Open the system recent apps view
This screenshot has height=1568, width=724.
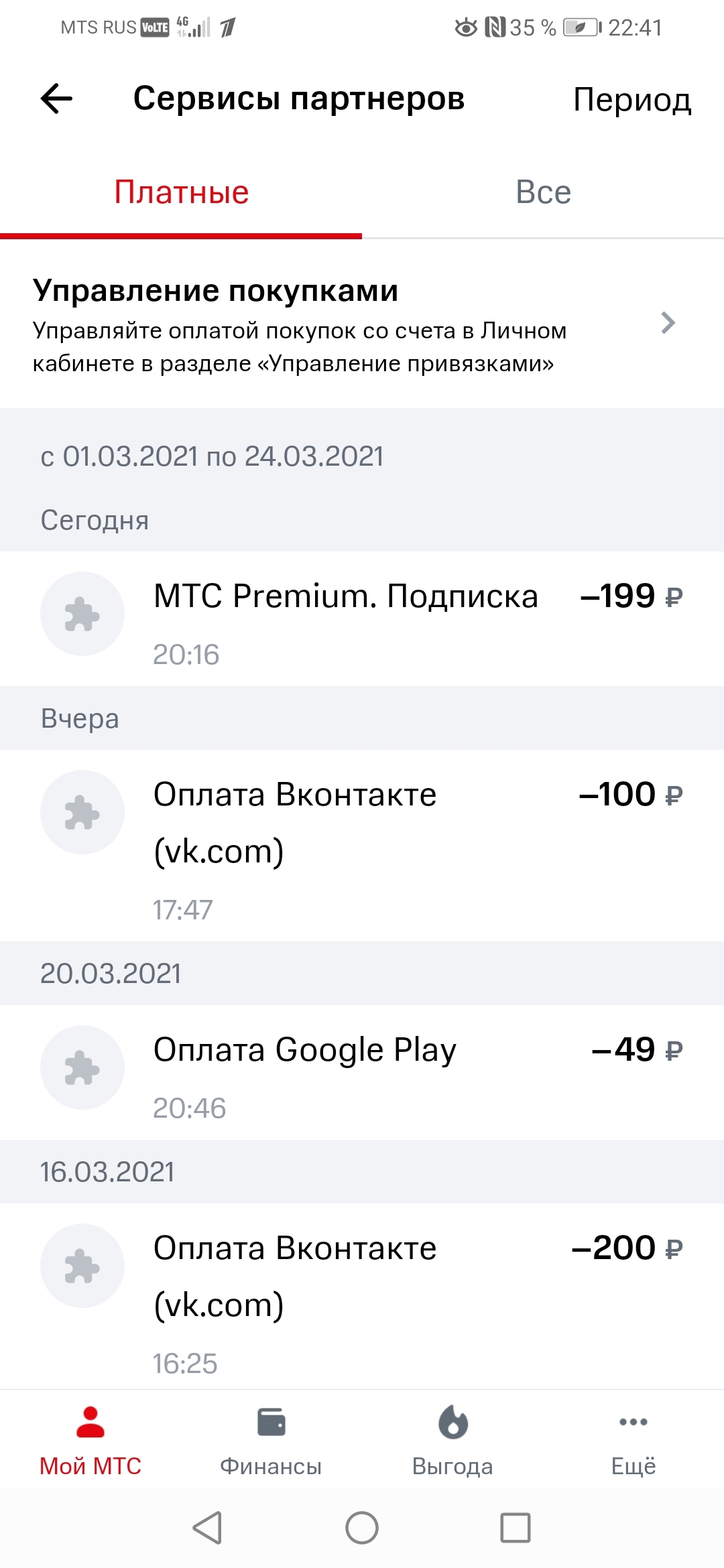(x=516, y=1528)
